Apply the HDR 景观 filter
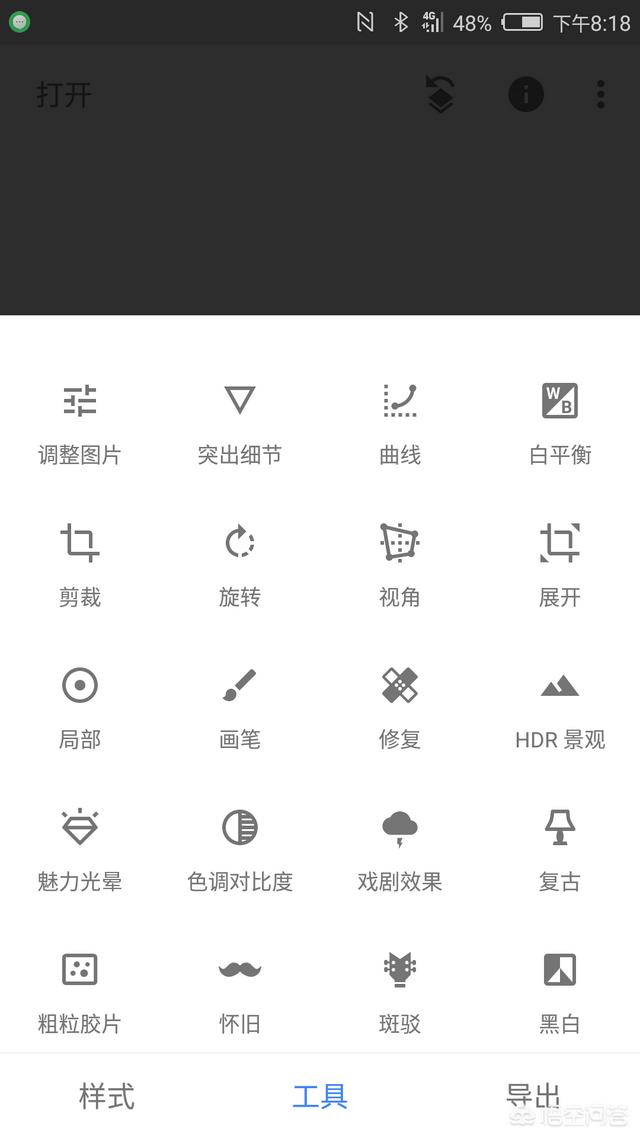Viewport: 640px width, 1138px height. pyautogui.click(x=559, y=708)
